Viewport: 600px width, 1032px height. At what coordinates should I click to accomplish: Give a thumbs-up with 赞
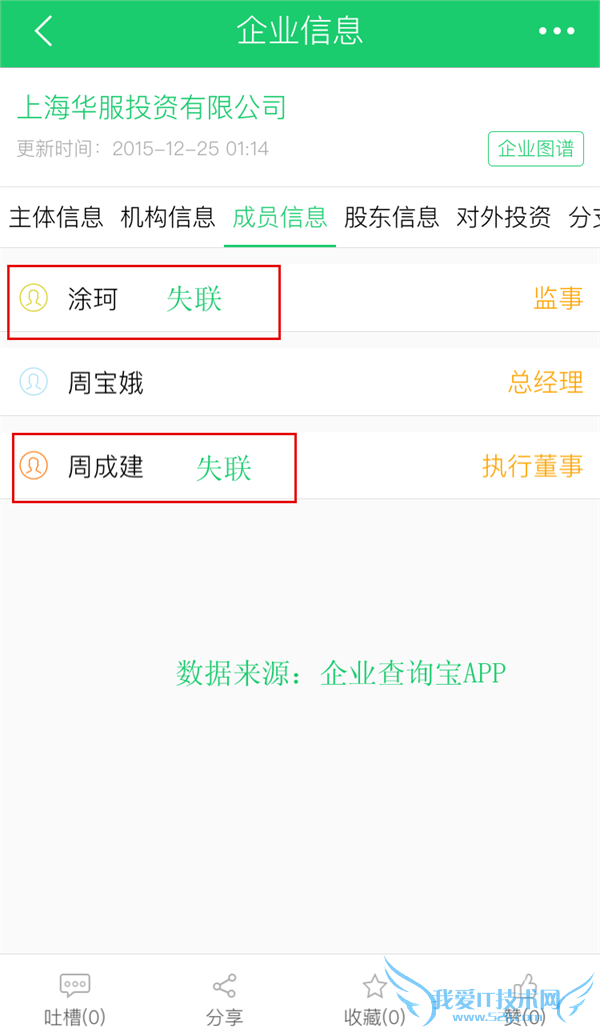pos(525,1000)
